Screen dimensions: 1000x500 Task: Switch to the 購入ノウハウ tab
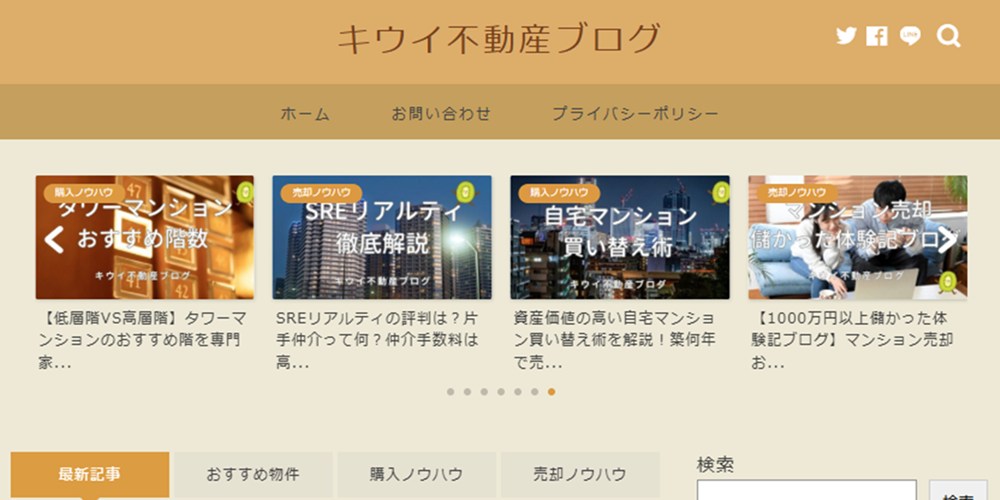click(x=416, y=474)
